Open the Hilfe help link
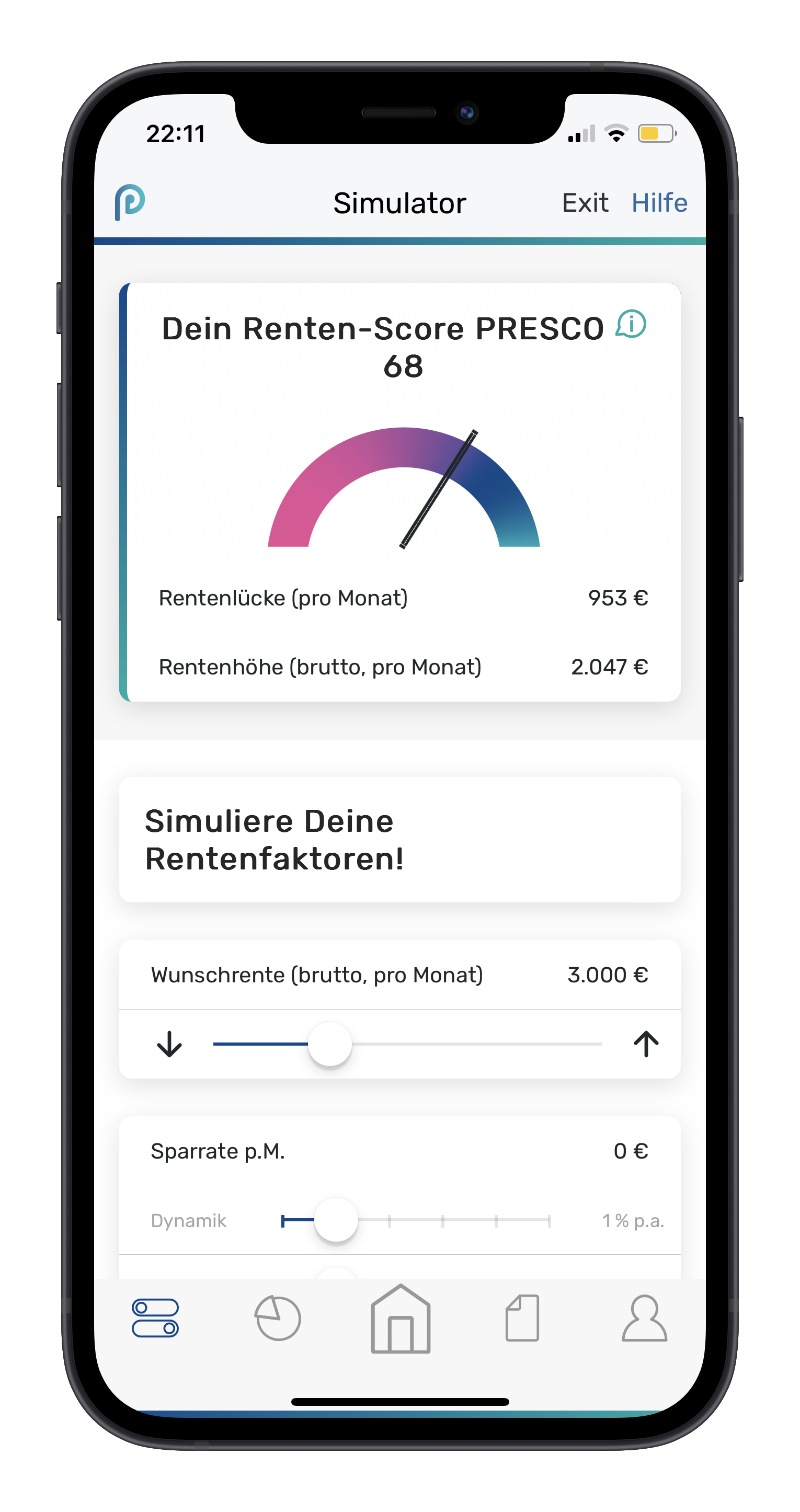This screenshot has height=1512, width=800. coord(658,203)
